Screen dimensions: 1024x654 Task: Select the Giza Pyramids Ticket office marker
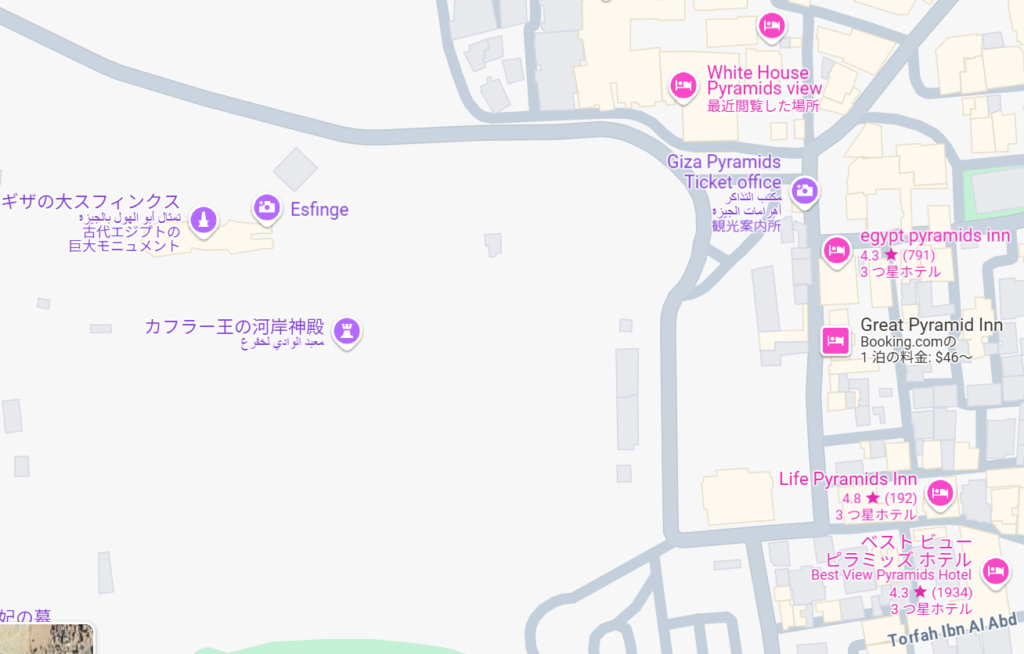click(805, 190)
